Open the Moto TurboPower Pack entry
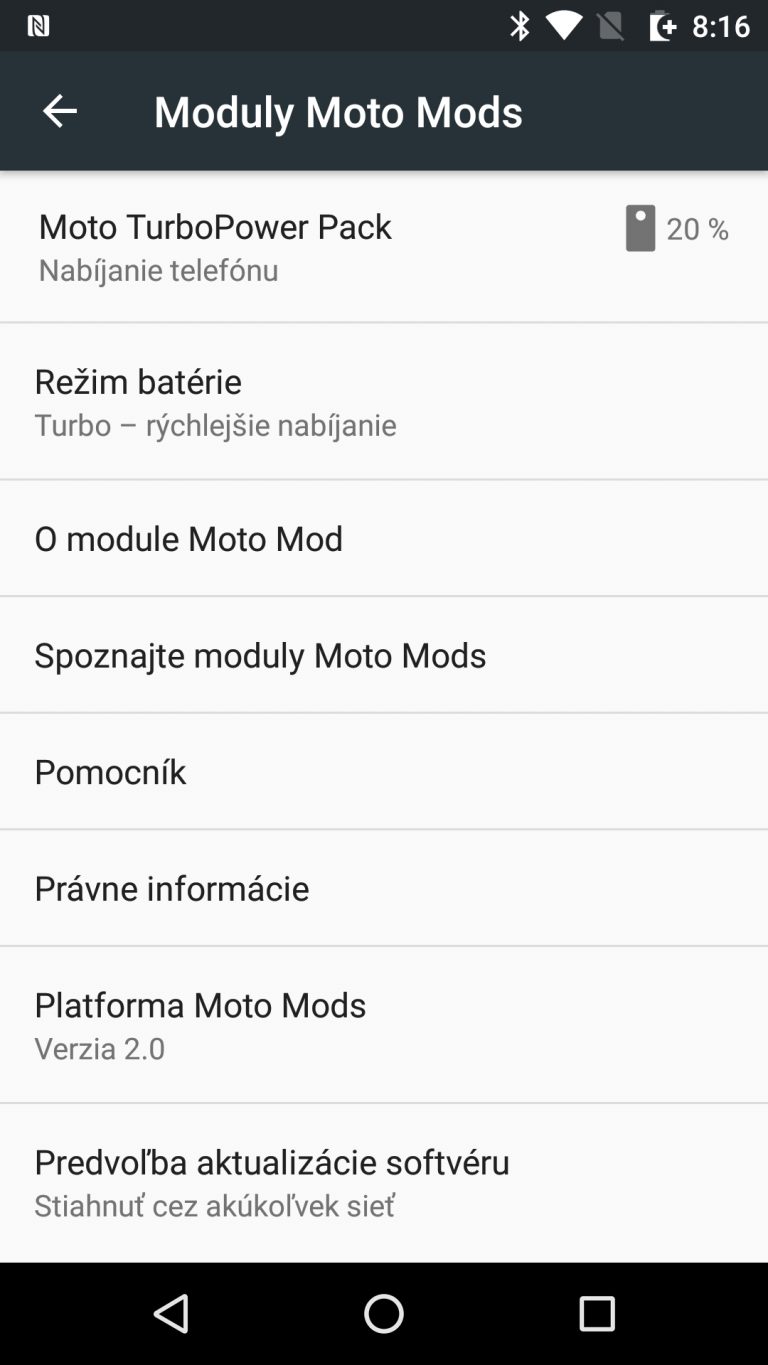Viewport: 768px width, 1365px height. click(384, 246)
